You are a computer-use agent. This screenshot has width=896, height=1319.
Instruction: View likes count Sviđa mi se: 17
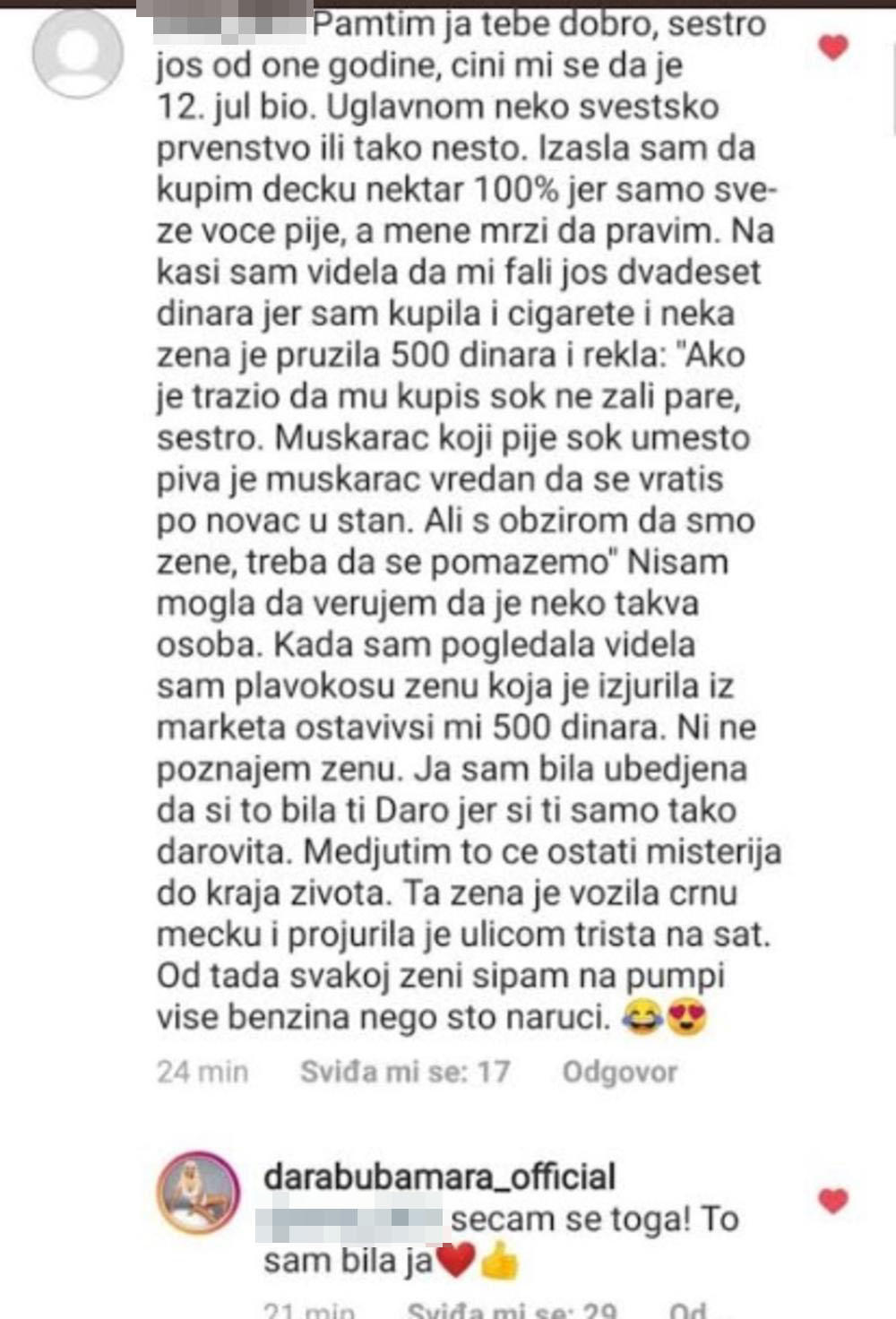tap(404, 1072)
